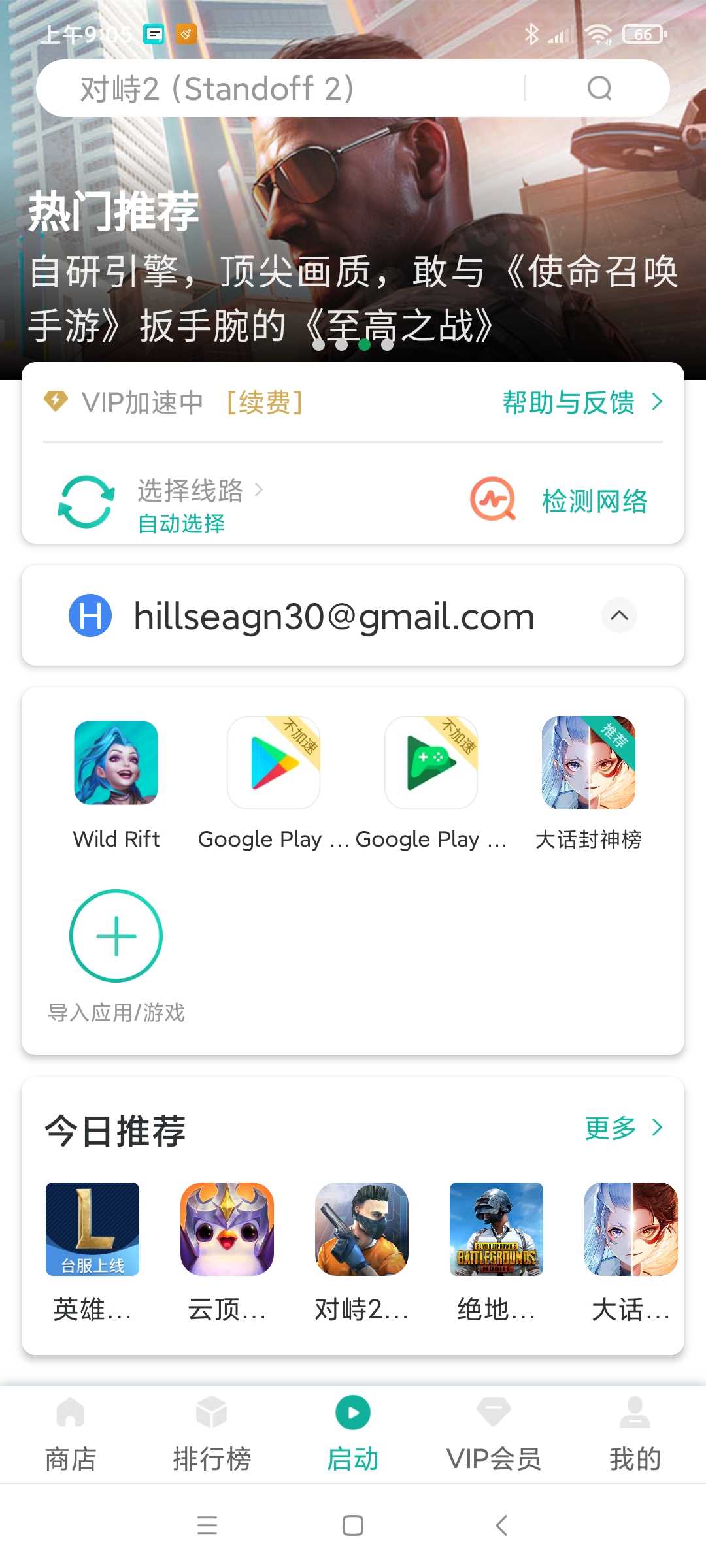Collapse the hillseagn30@gmail.com account chevron
The width and height of the screenshot is (706, 1568).
(619, 615)
